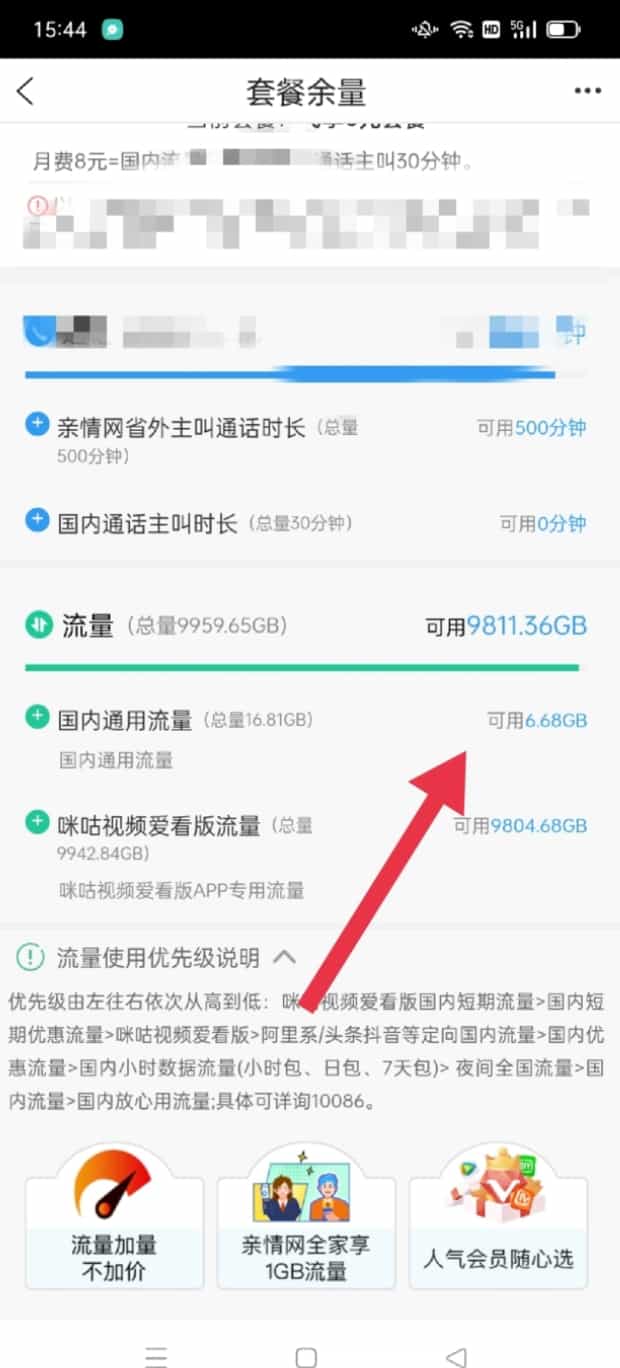Screen dimensions: 620x1368
Task: Open the three-dot overflow menu
Action: pos(587,92)
